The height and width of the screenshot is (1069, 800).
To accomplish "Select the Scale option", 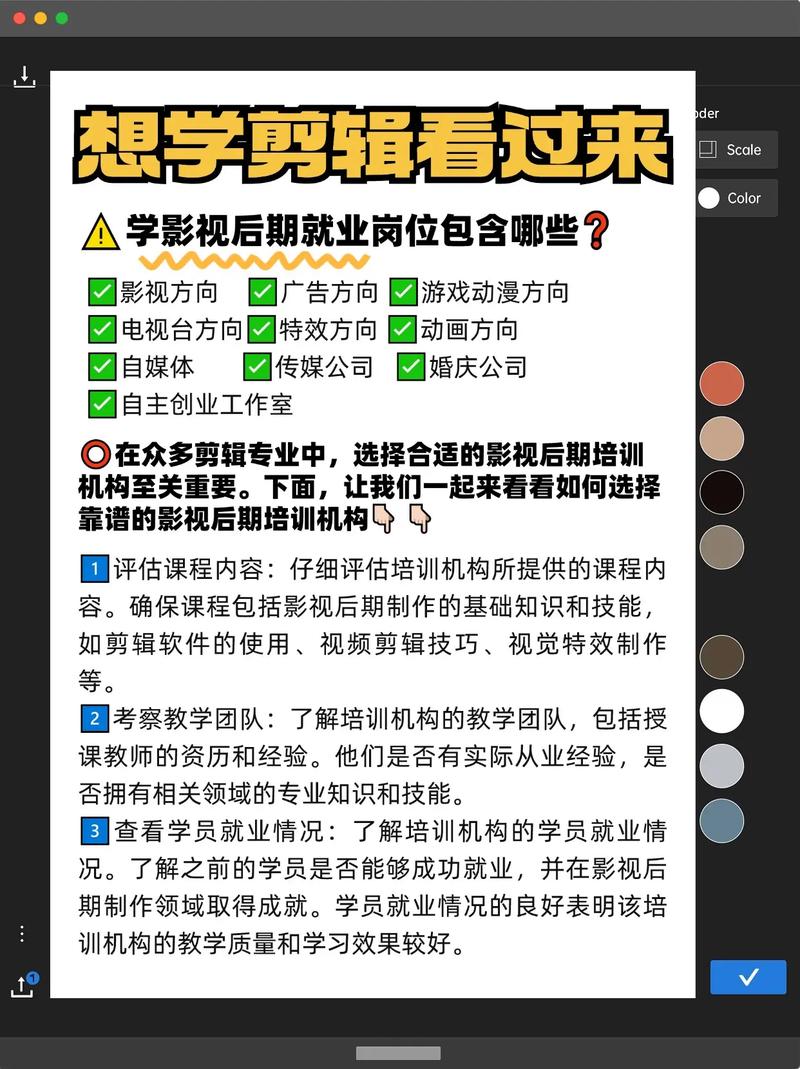I will tap(735, 150).
